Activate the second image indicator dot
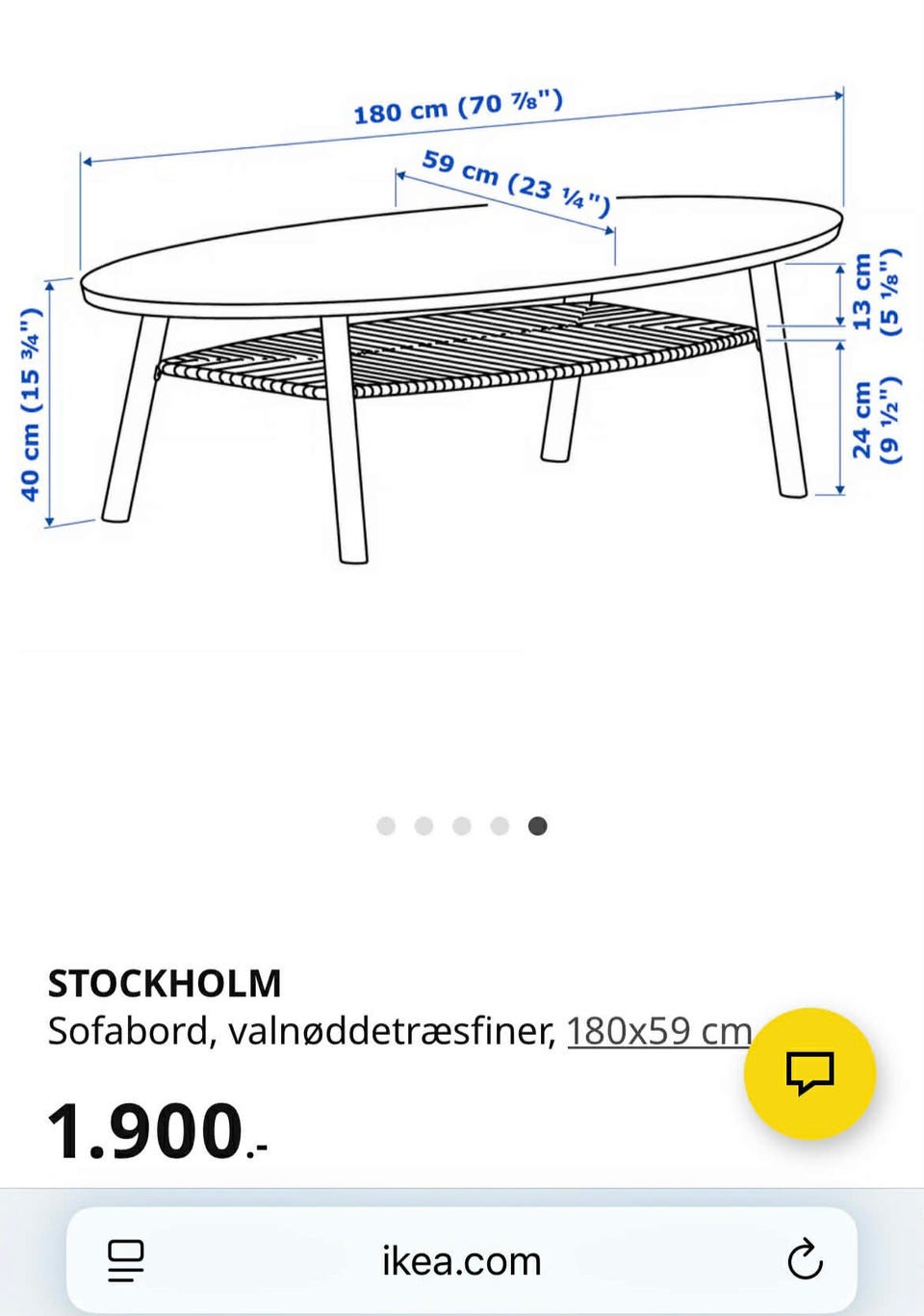The height and width of the screenshot is (1316, 924). (x=423, y=825)
